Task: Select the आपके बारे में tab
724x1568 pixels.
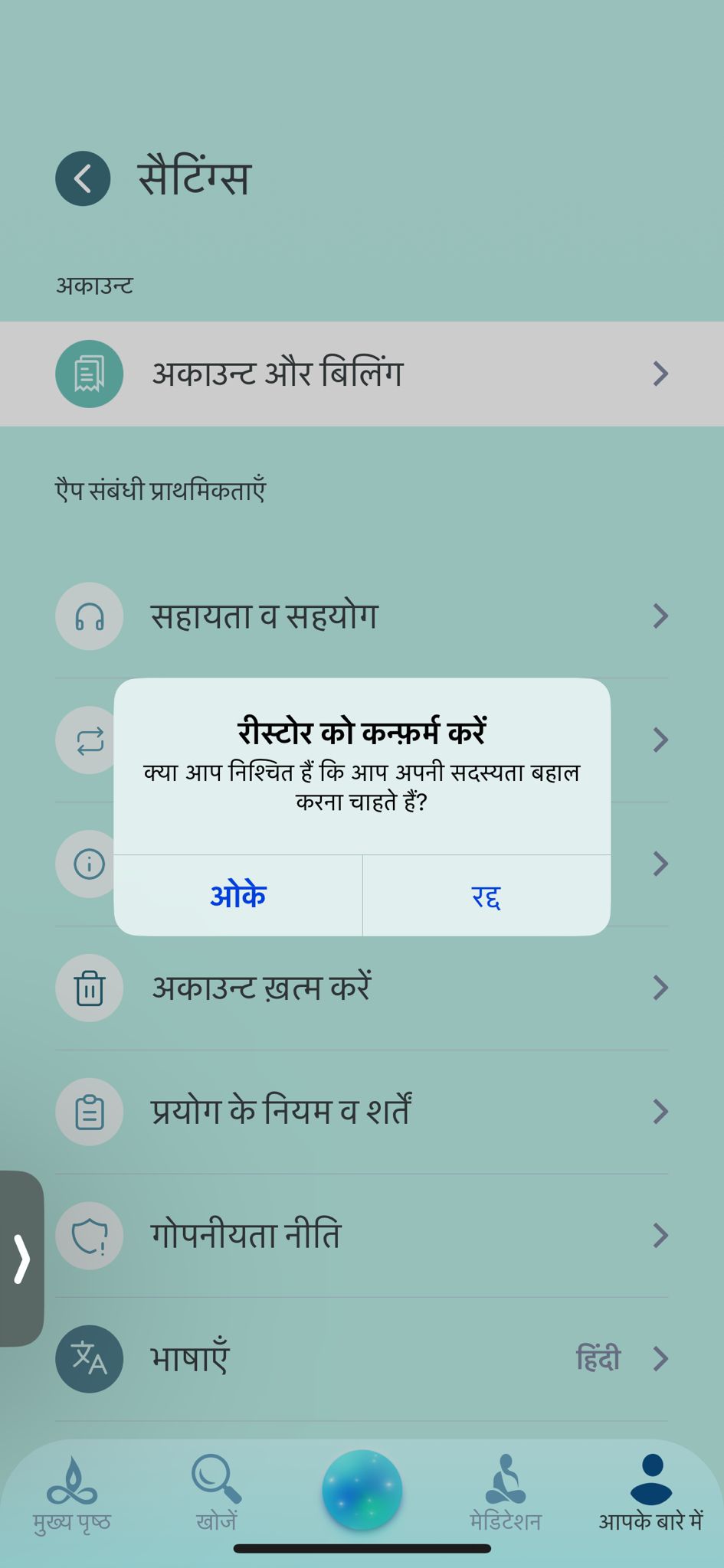Action: pos(650,1494)
